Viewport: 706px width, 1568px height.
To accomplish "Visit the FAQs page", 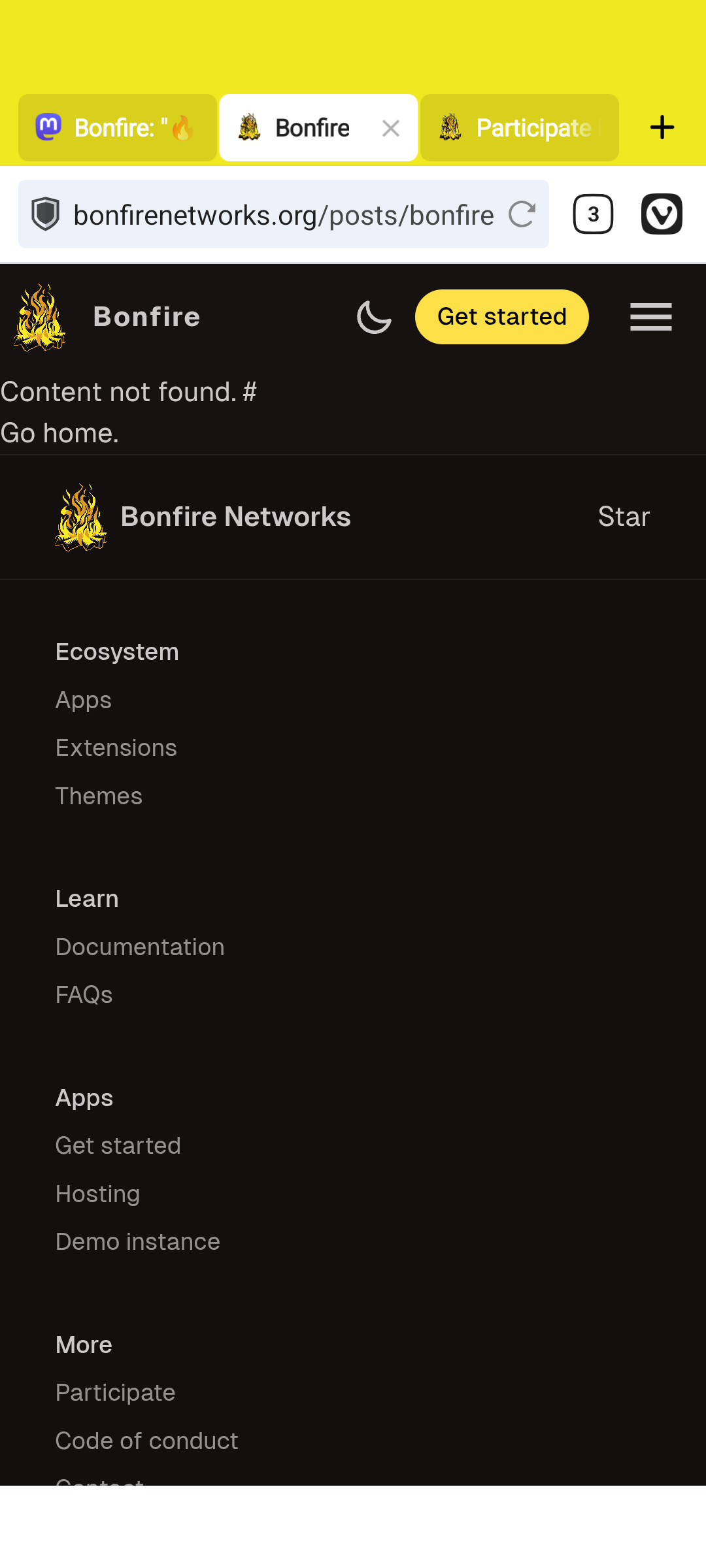I will point(84,995).
